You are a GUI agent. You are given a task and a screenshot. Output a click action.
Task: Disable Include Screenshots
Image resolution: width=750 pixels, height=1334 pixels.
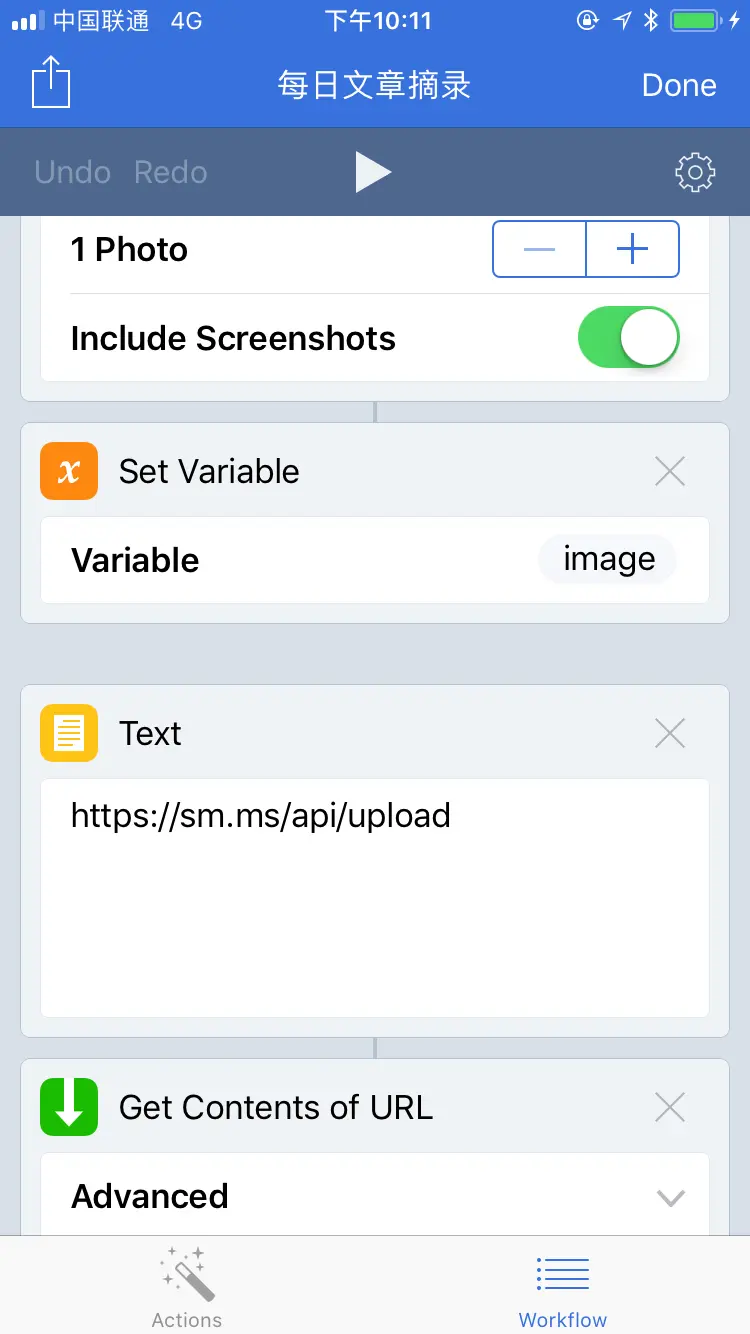[628, 338]
